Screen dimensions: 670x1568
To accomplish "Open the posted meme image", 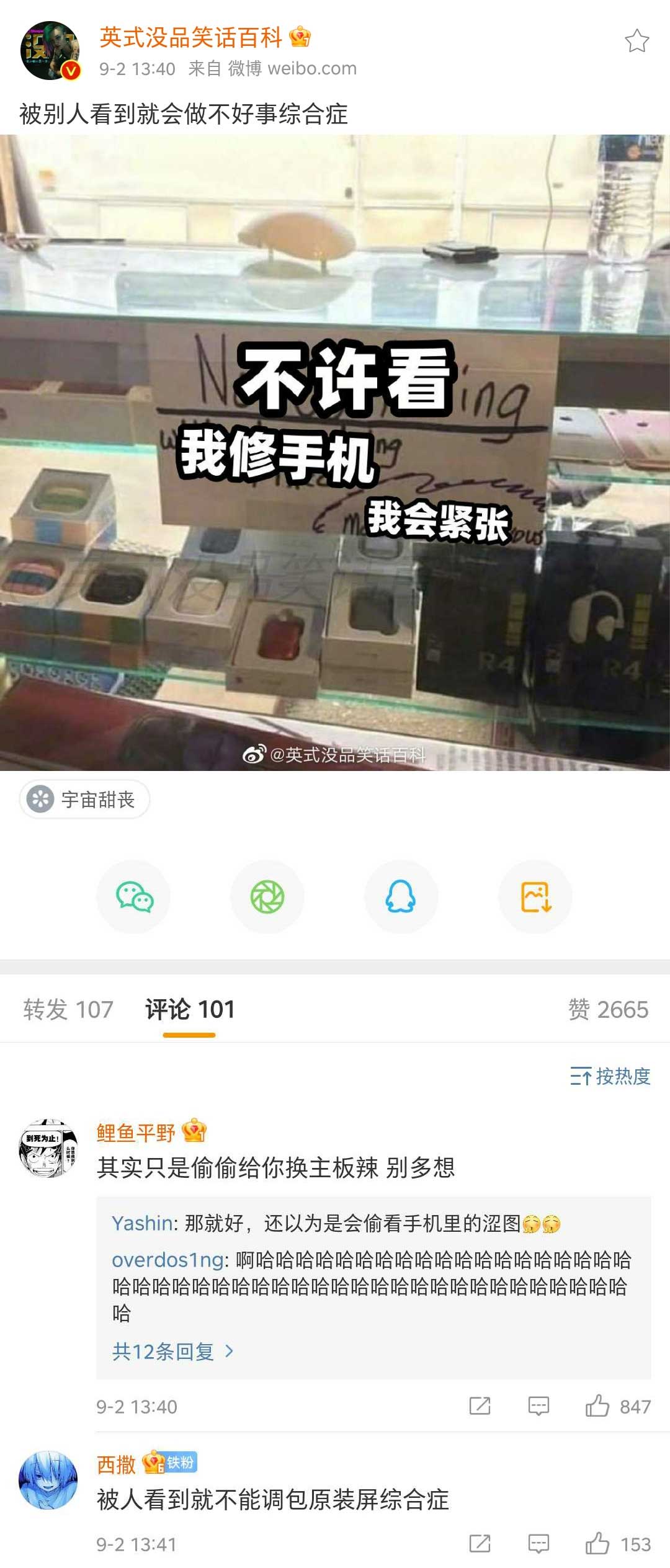I will click(x=335, y=453).
